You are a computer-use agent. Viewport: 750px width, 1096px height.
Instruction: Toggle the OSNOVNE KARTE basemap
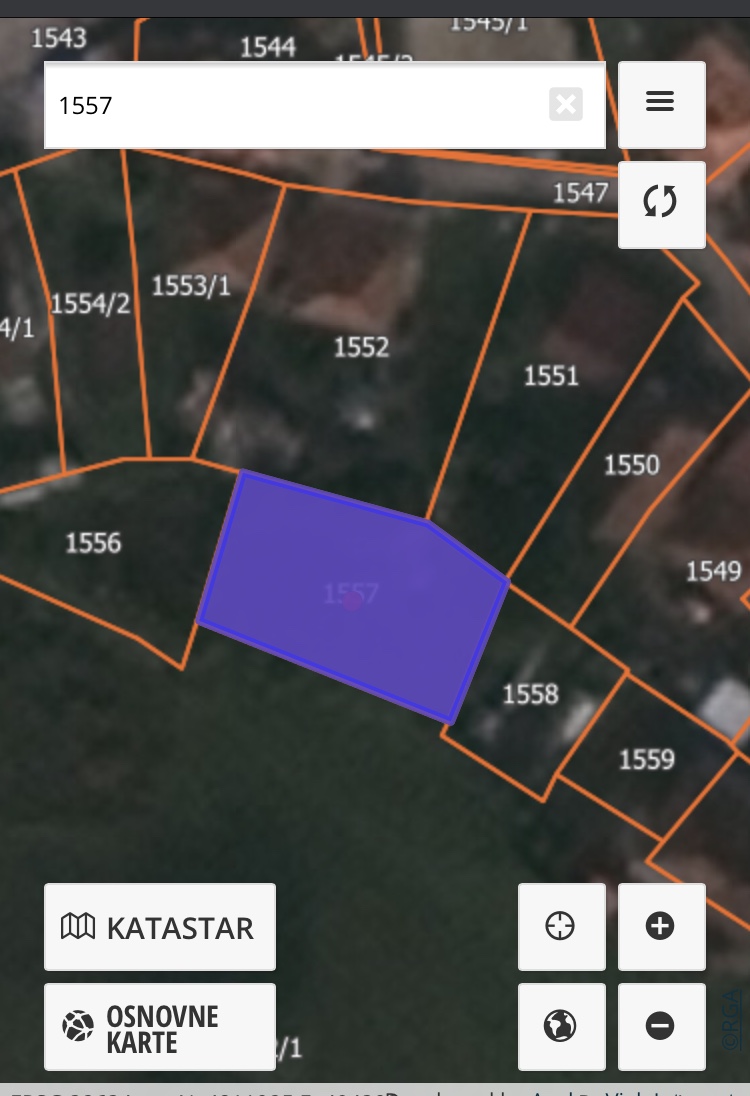159,1026
